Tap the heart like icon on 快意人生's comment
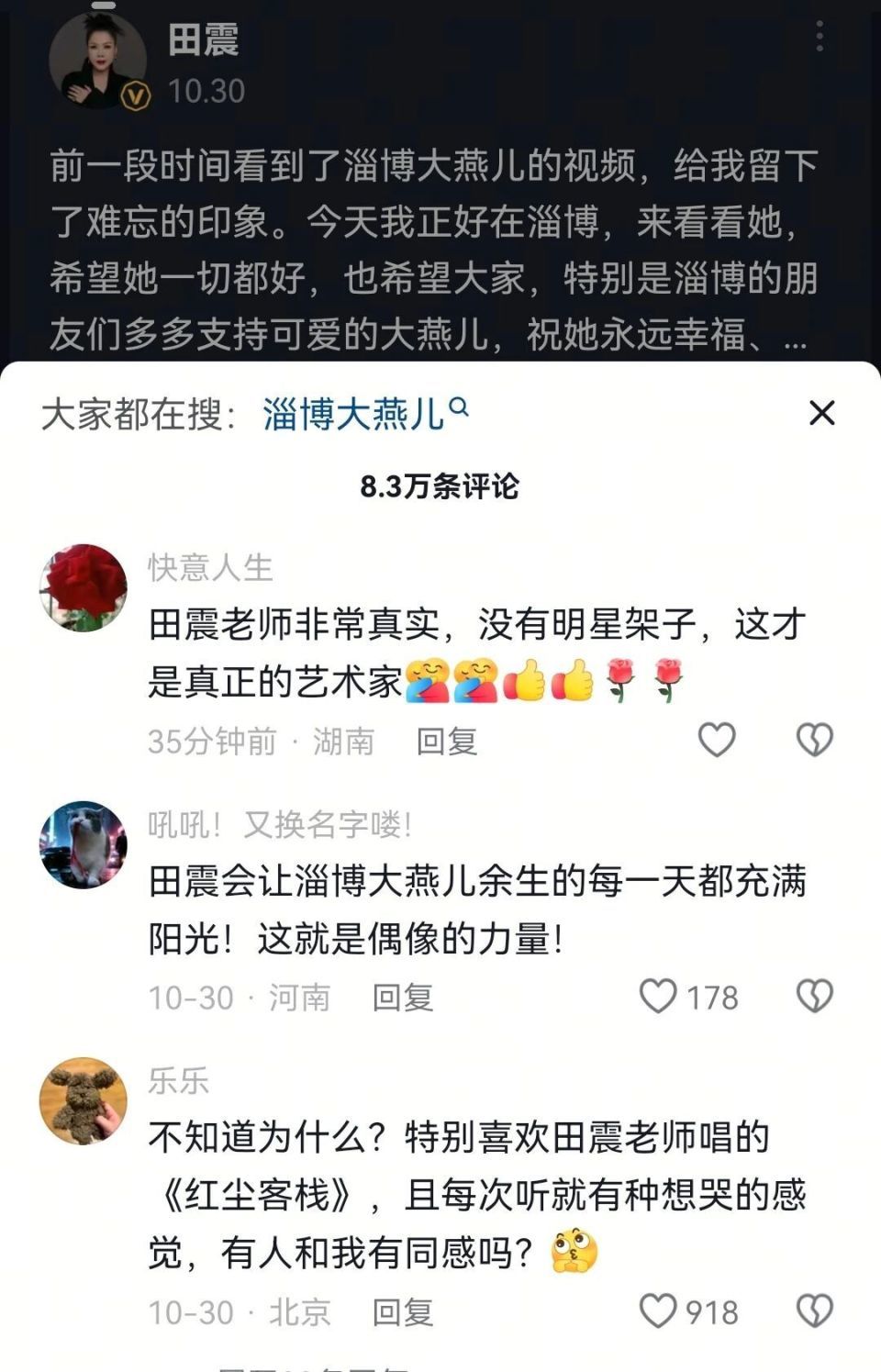The height and width of the screenshot is (1372, 881). coord(718,739)
